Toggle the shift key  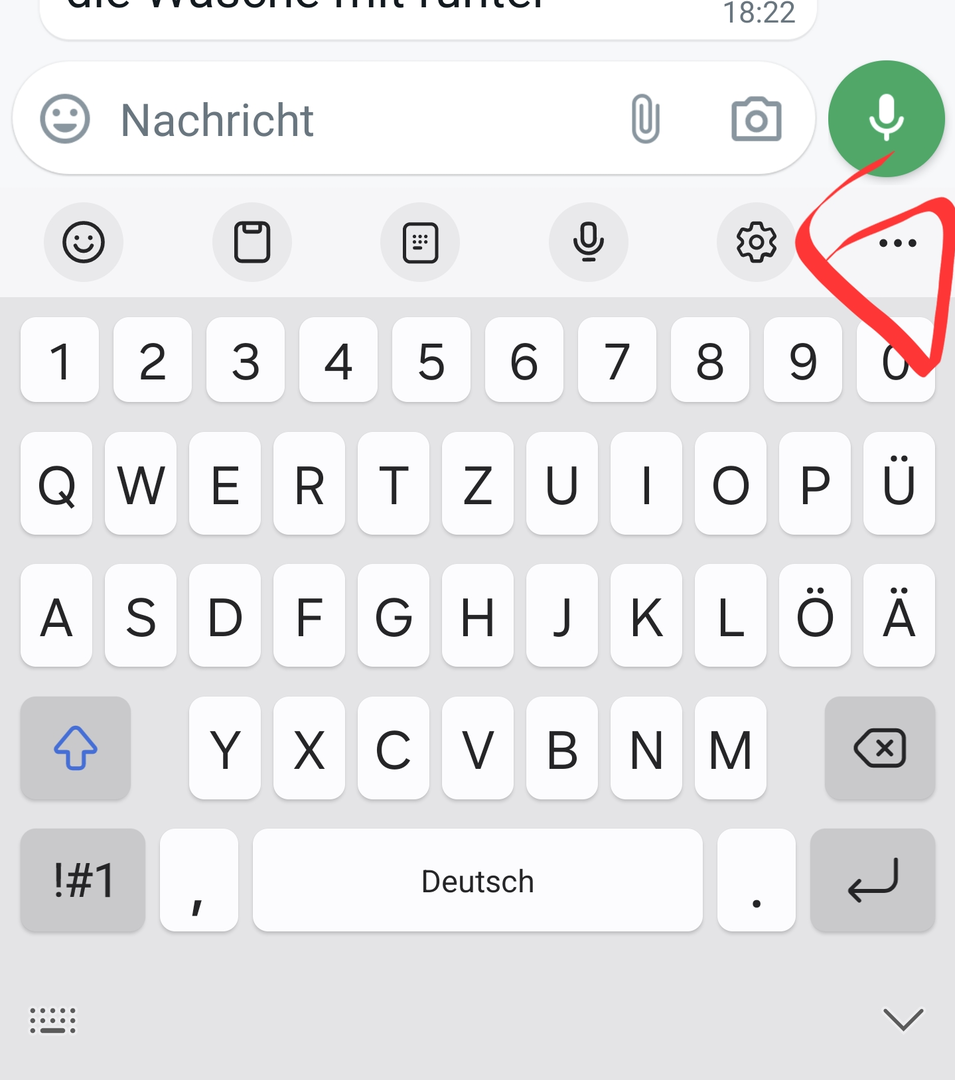point(76,748)
